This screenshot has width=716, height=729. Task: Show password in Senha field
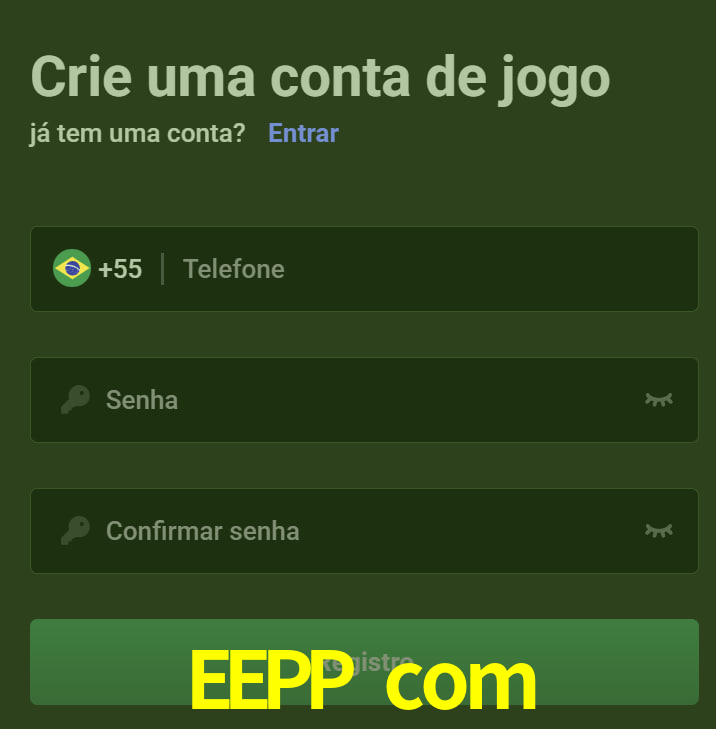658,400
